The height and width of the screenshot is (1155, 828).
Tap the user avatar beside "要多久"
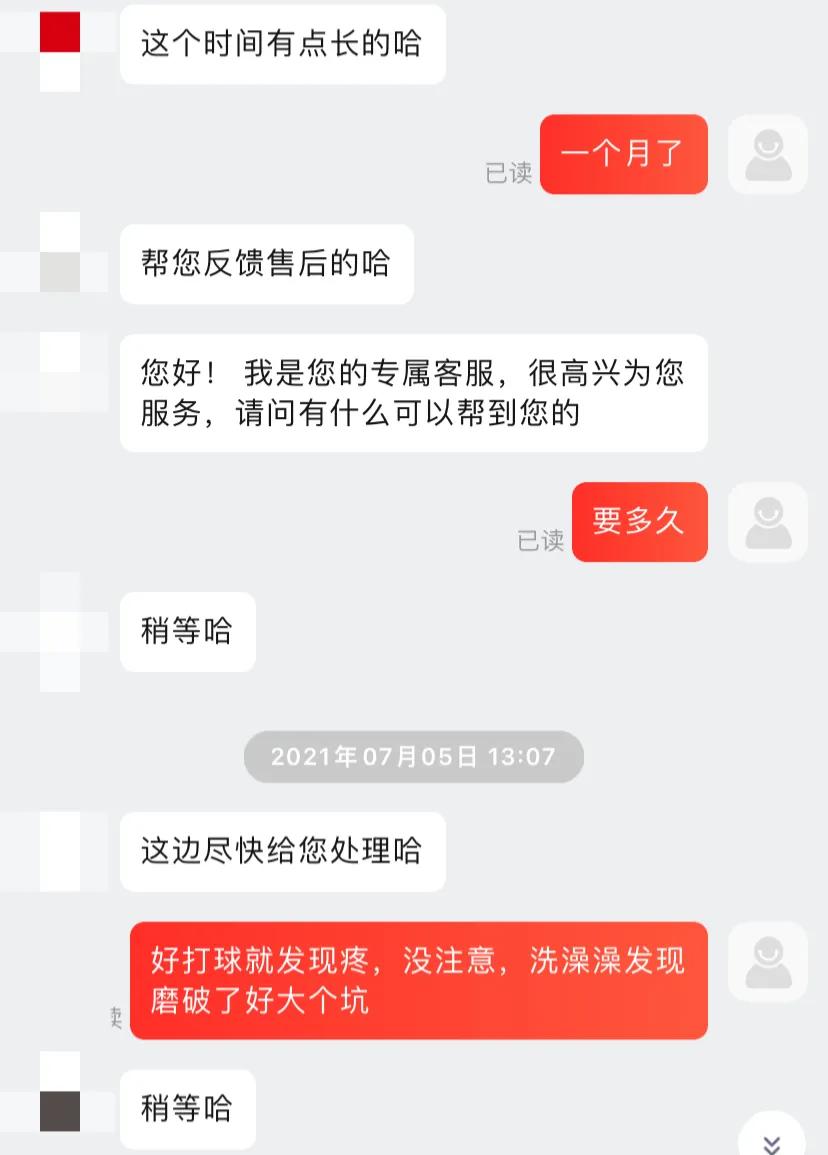[768, 522]
